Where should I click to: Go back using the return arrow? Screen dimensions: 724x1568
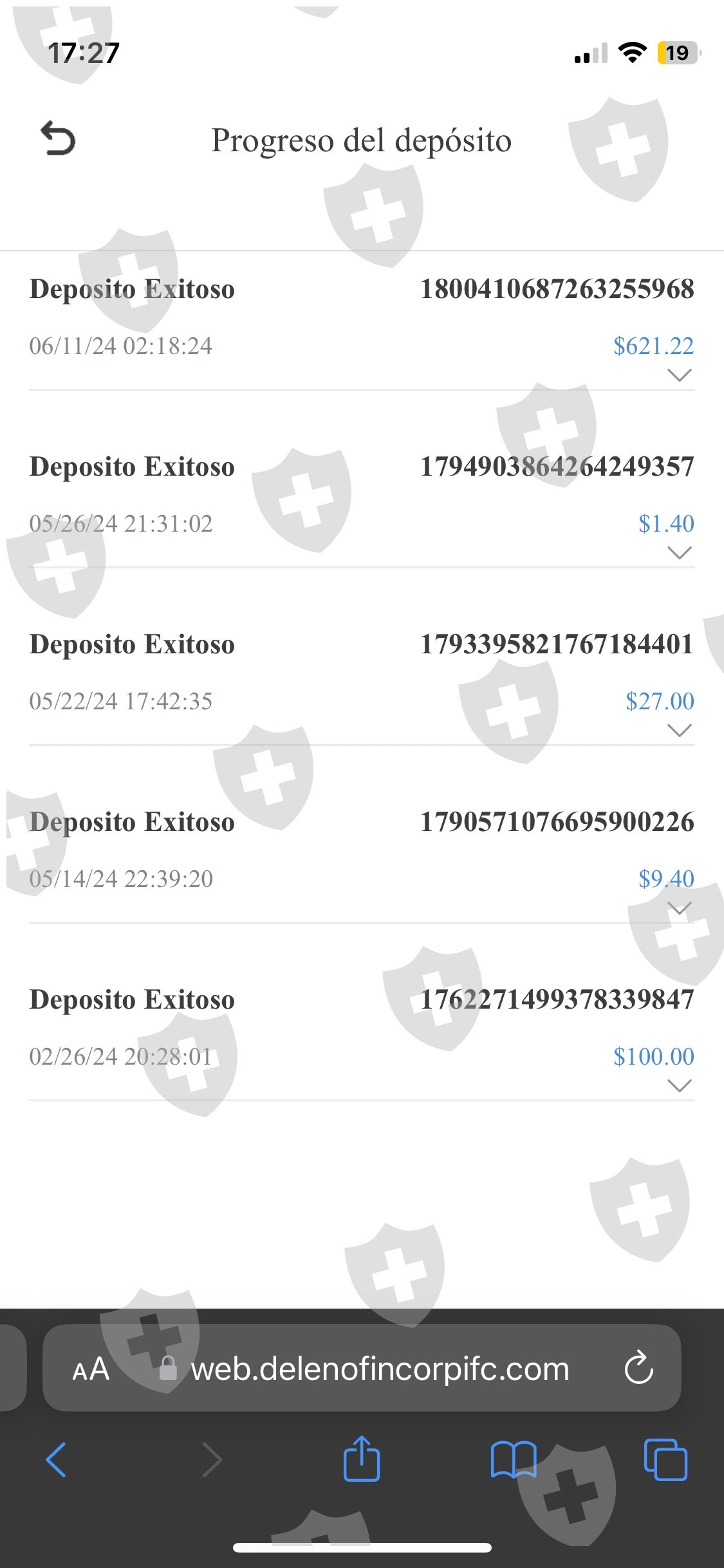coord(58,139)
